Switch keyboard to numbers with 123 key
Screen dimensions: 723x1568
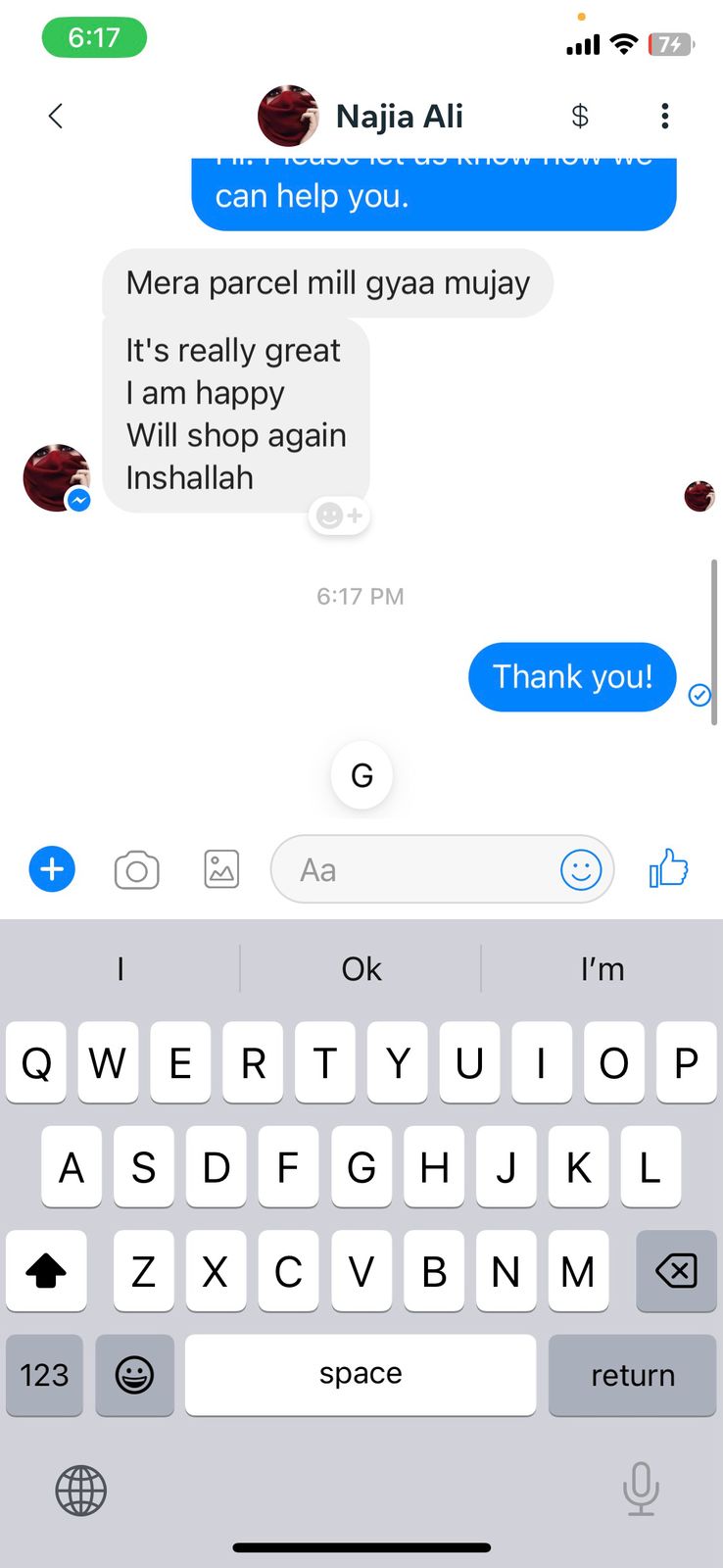[44, 1375]
